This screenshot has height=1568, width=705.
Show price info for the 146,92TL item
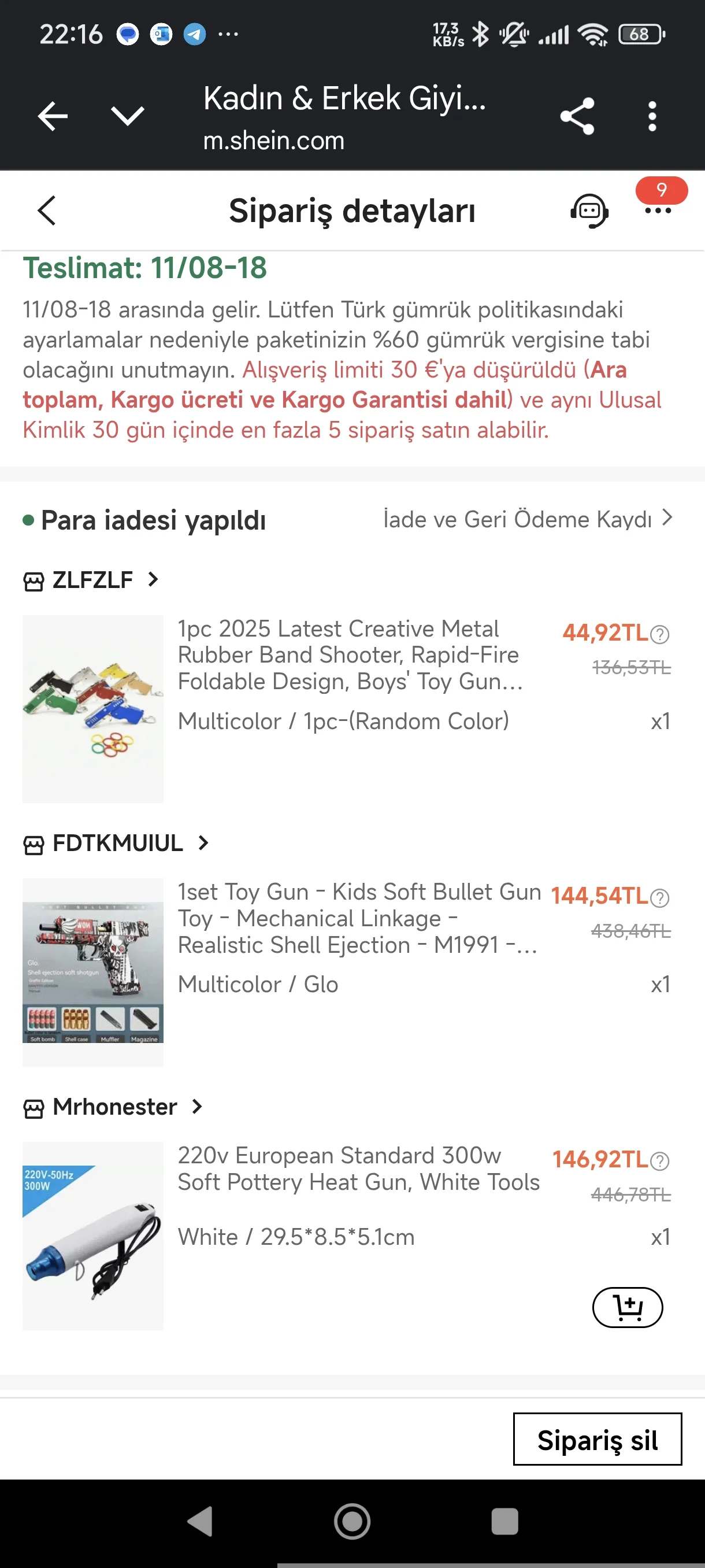tap(659, 1162)
